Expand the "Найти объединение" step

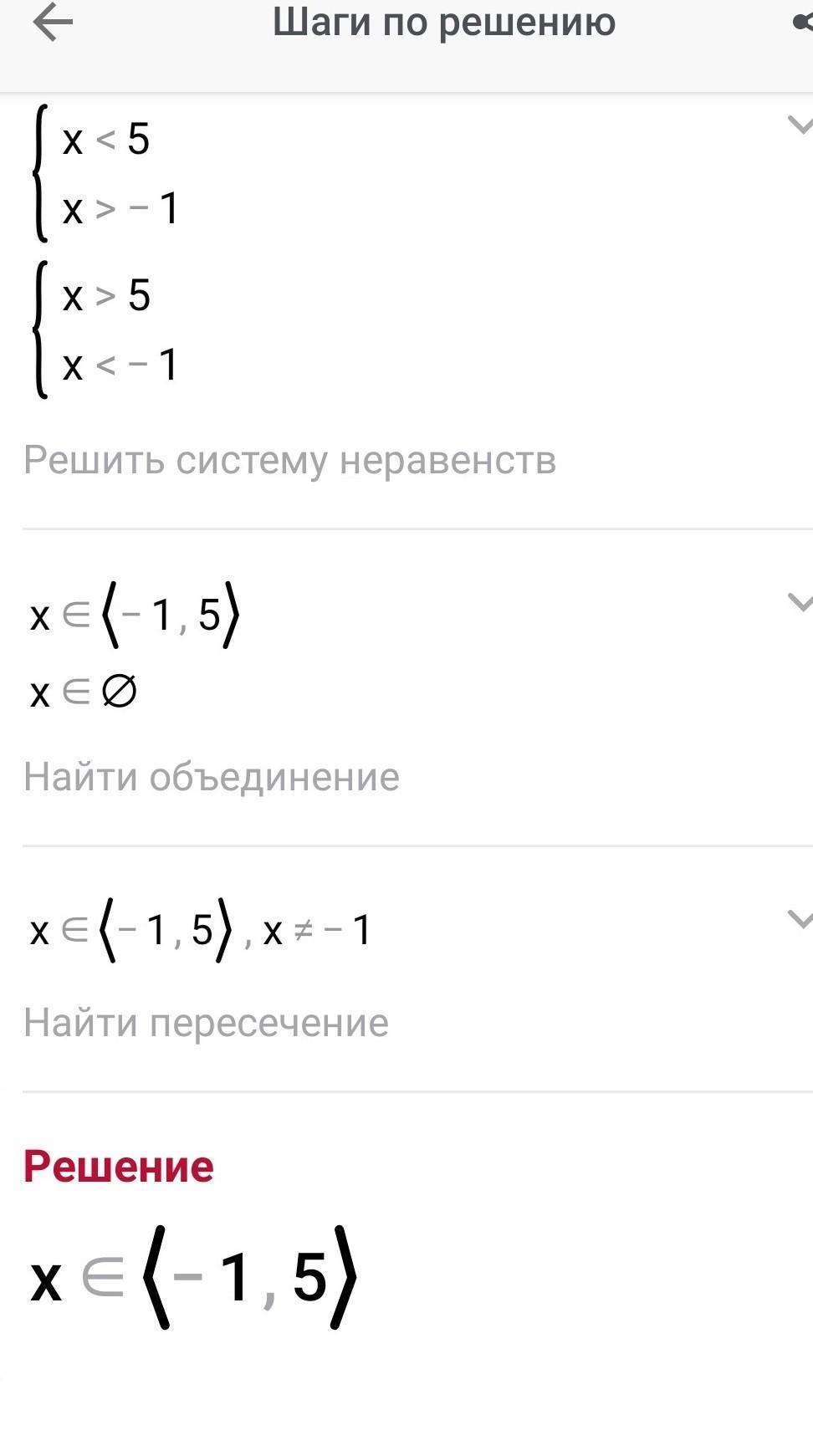coord(800,602)
